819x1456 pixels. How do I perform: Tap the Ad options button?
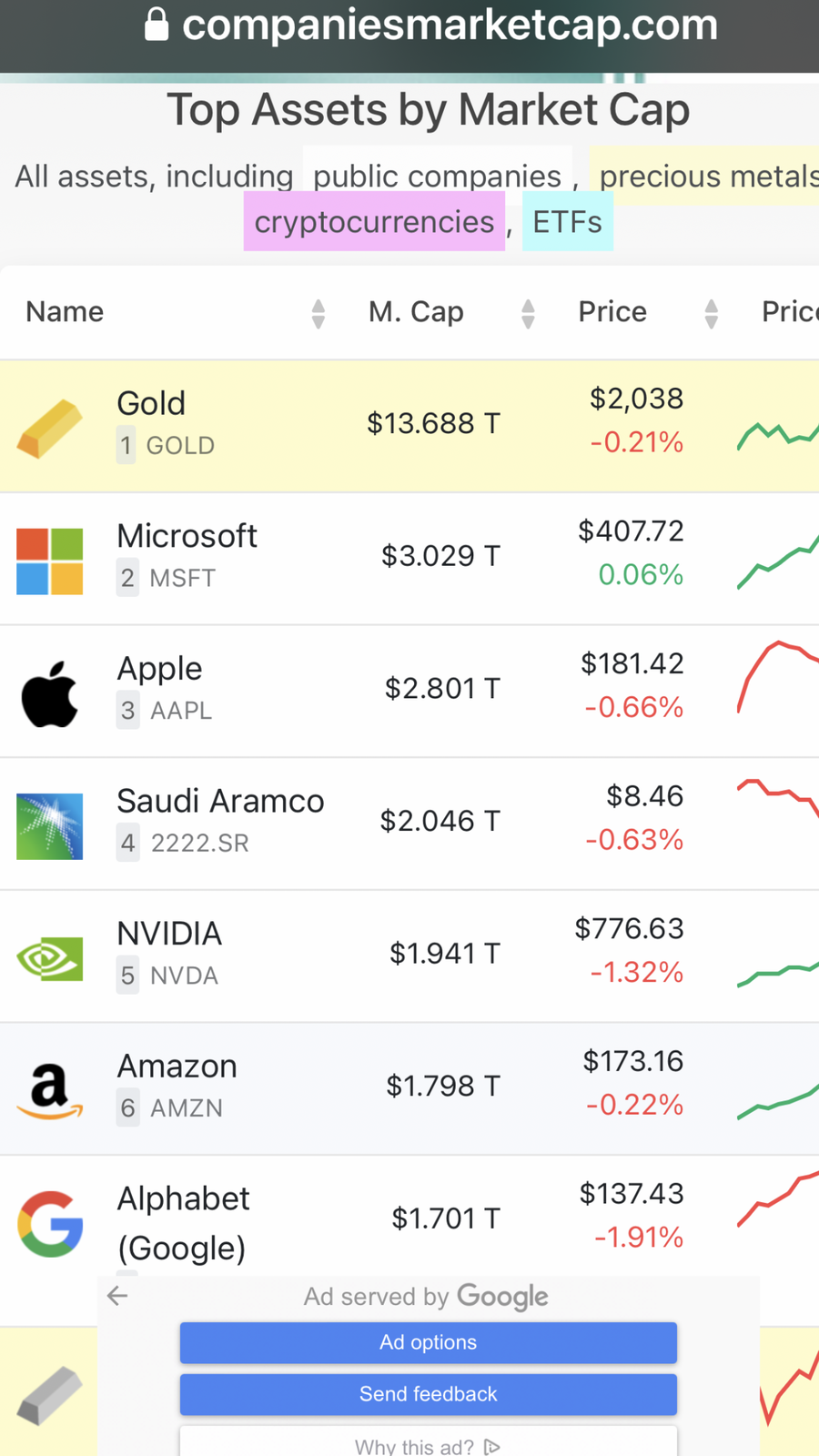tap(429, 1342)
